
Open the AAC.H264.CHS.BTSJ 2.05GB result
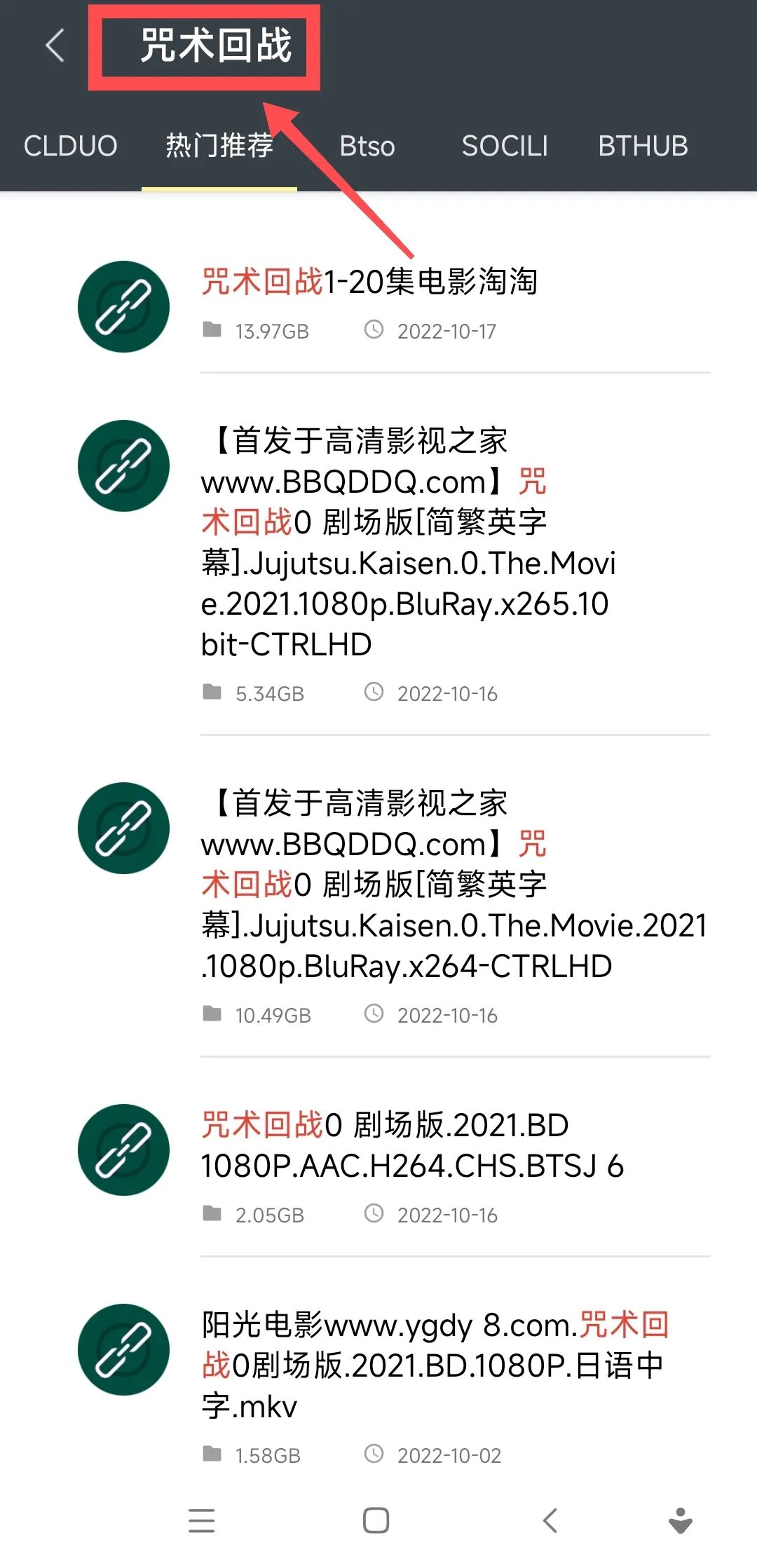pyautogui.click(x=412, y=1145)
